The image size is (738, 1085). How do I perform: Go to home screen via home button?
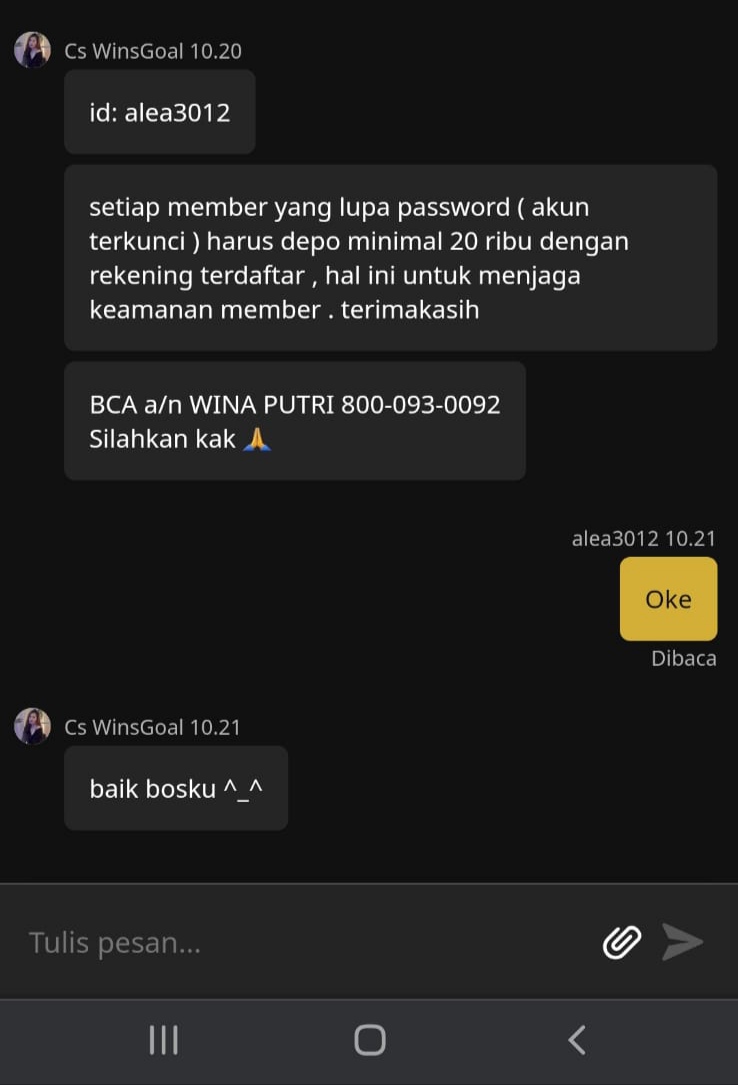pyautogui.click(x=370, y=1040)
